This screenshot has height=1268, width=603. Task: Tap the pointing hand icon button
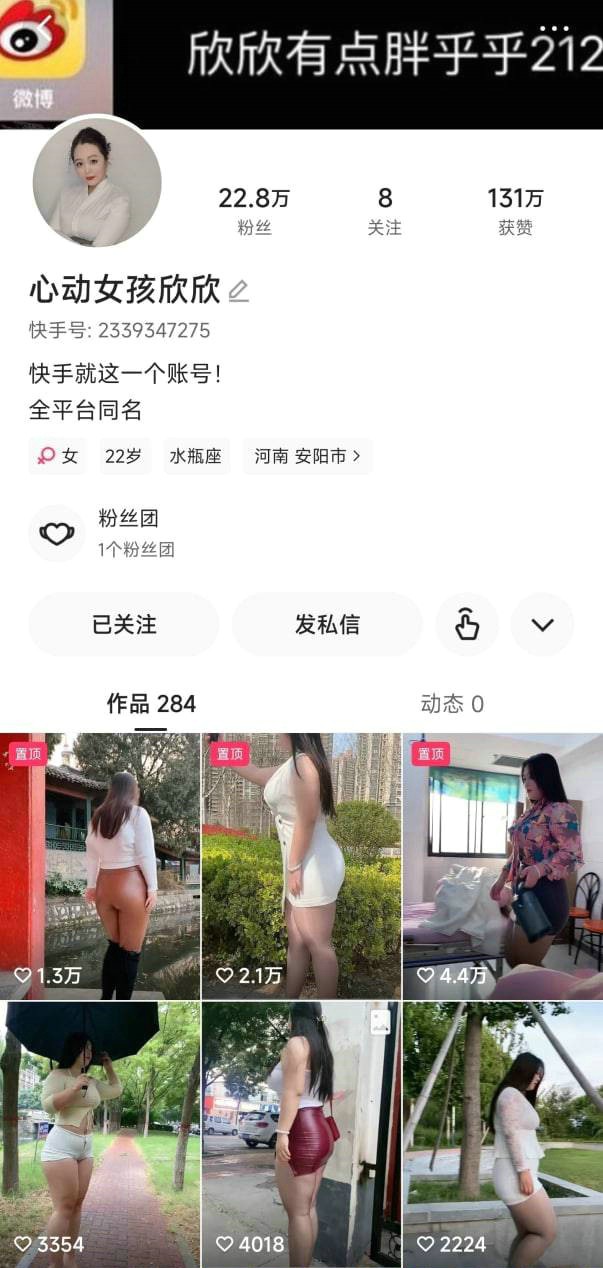[x=467, y=625]
